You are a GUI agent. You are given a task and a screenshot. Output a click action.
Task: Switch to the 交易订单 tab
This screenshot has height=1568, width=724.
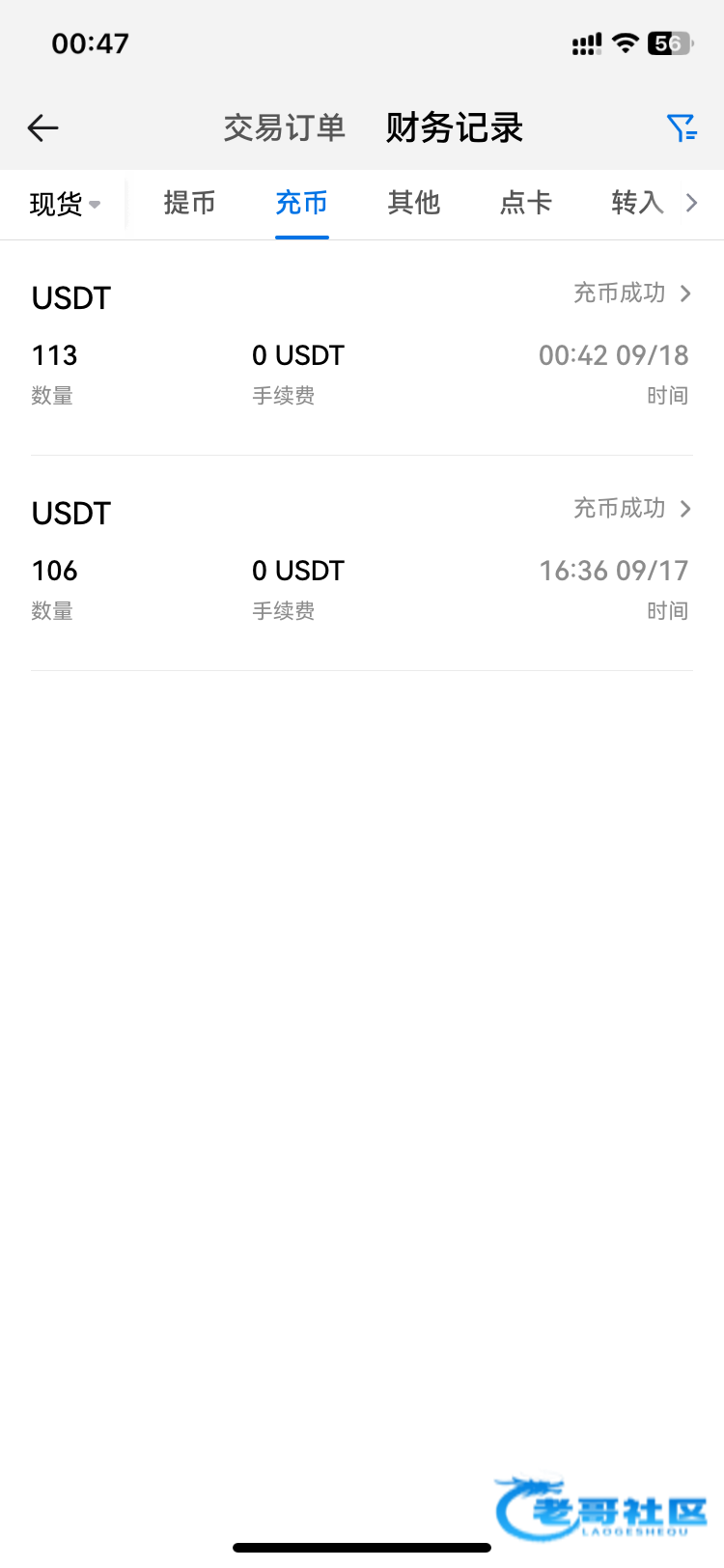[284, 127]
